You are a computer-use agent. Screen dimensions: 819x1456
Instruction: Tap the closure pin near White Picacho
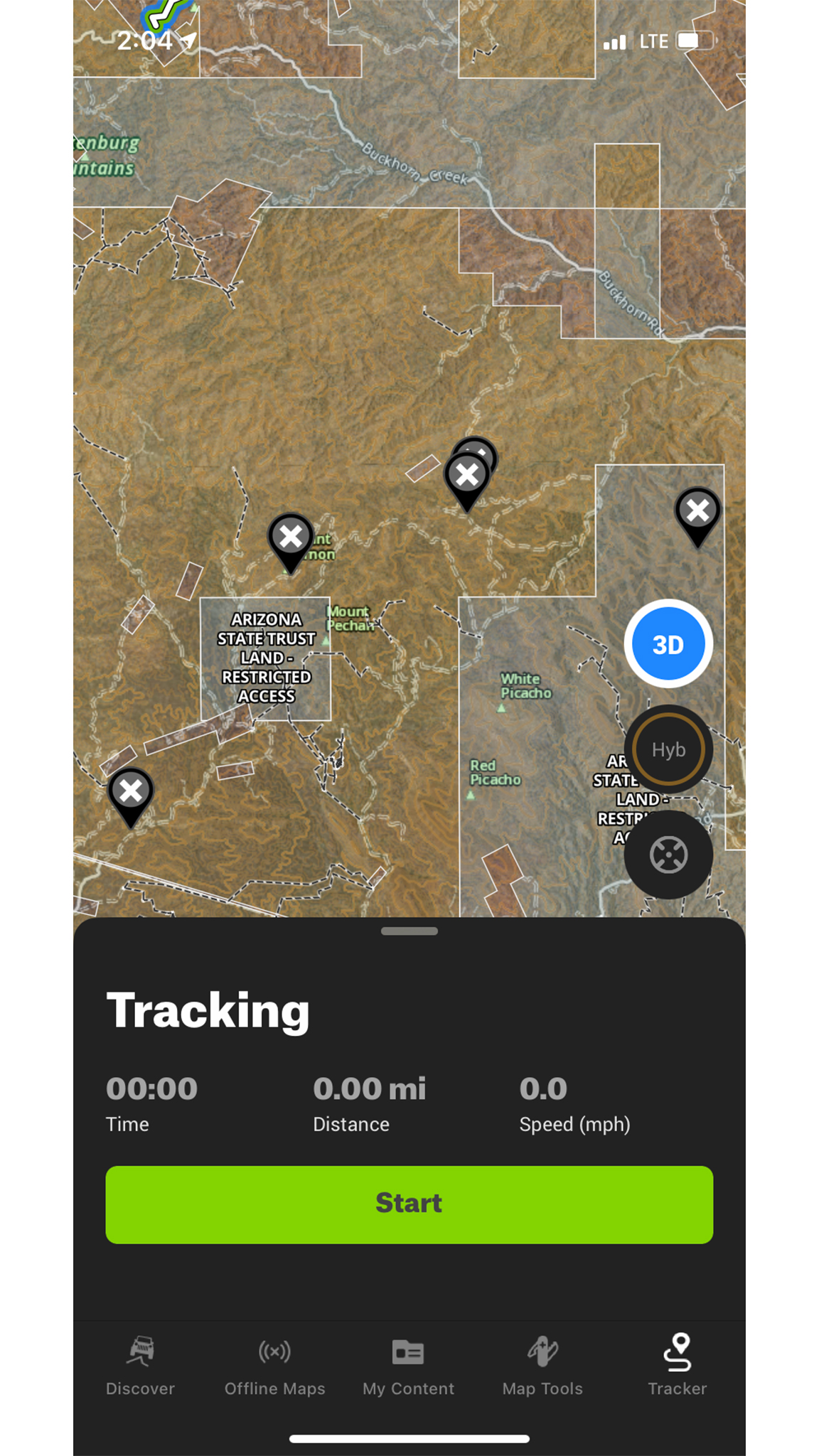(697, 512)
